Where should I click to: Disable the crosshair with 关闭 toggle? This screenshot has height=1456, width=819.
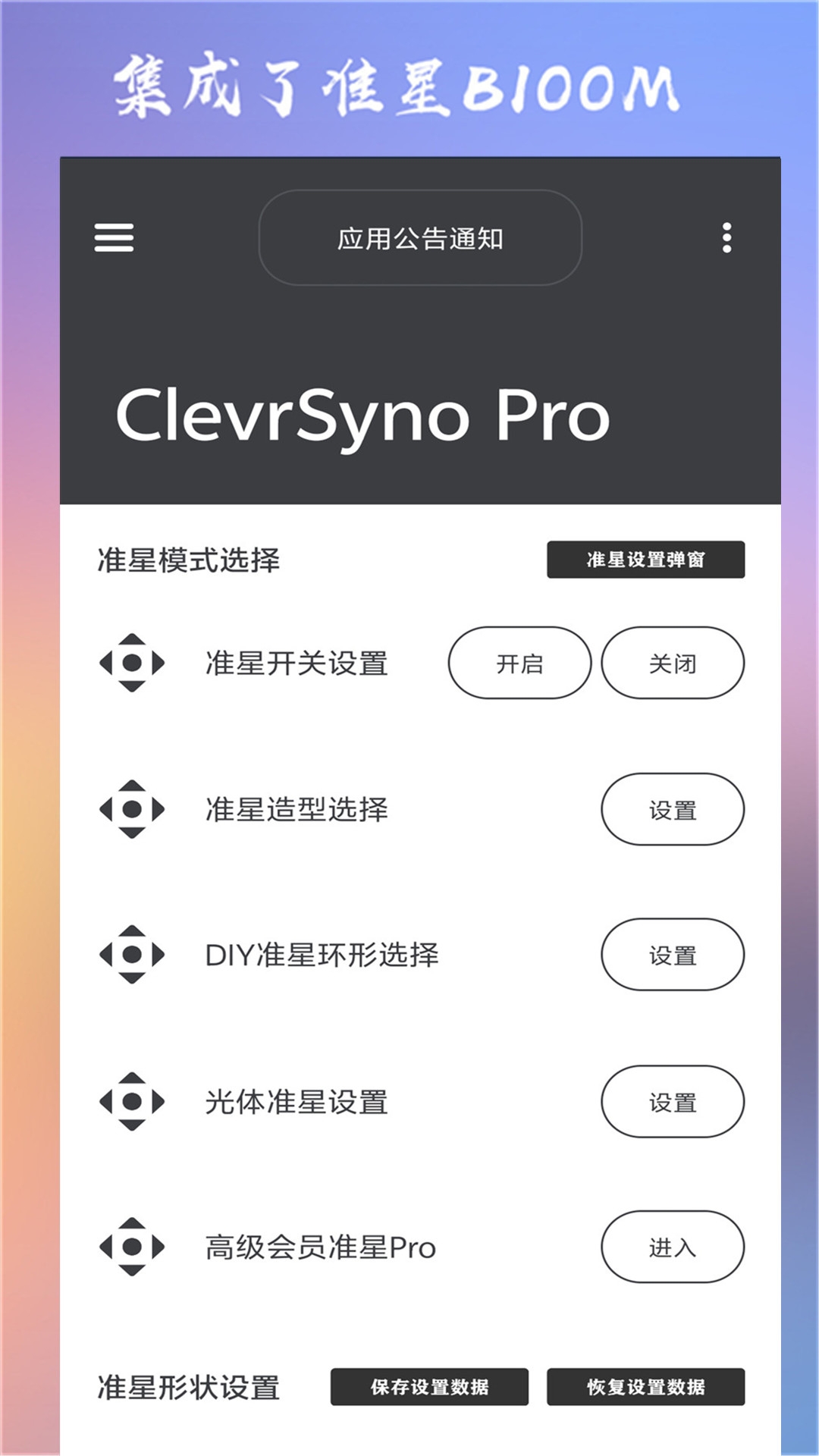pyautogui.click(x=672, y=663)
